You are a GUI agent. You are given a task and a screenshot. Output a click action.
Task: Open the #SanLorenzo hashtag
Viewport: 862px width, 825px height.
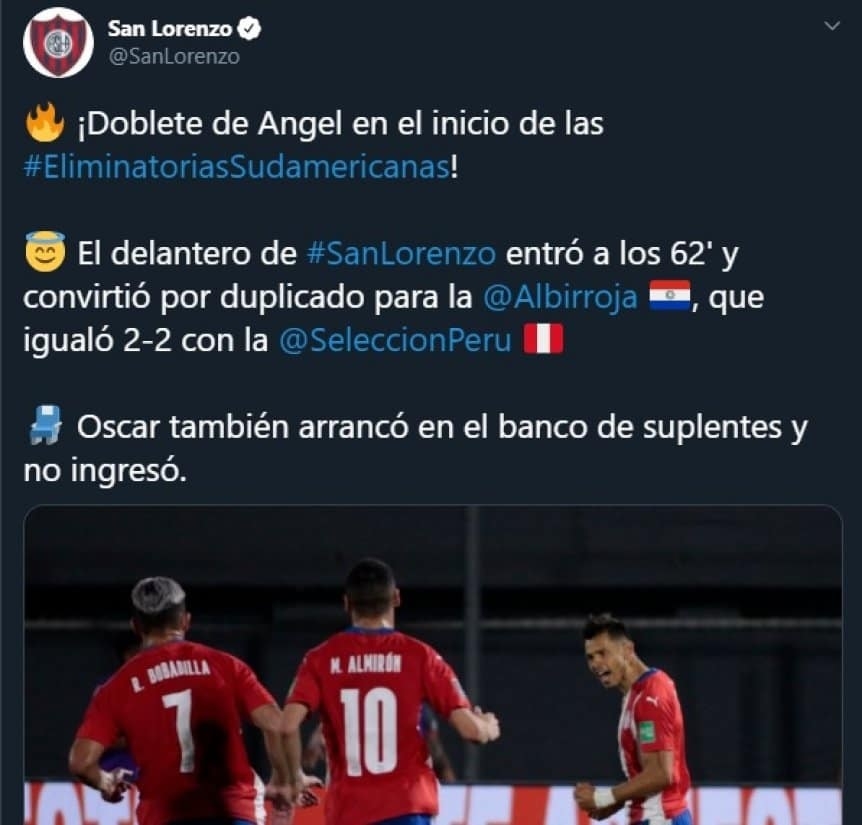[x=401, y=254]
